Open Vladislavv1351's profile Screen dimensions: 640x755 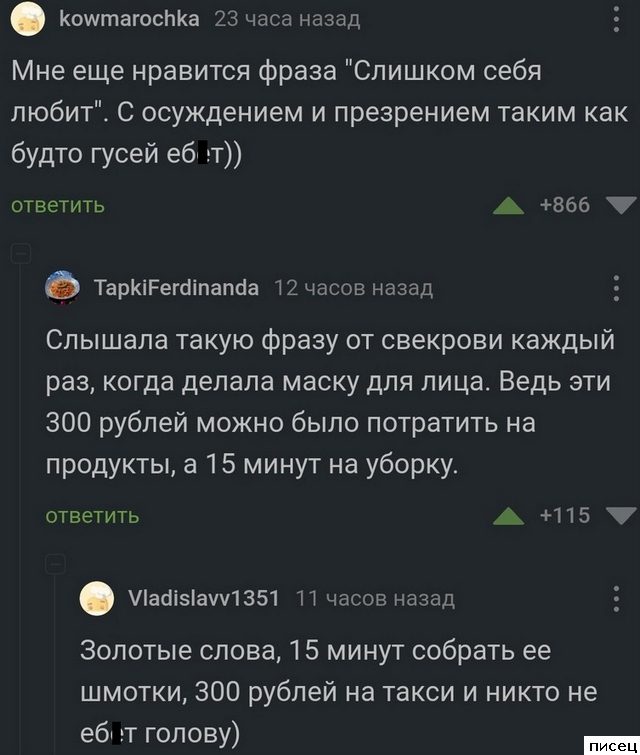pos(204,598)
